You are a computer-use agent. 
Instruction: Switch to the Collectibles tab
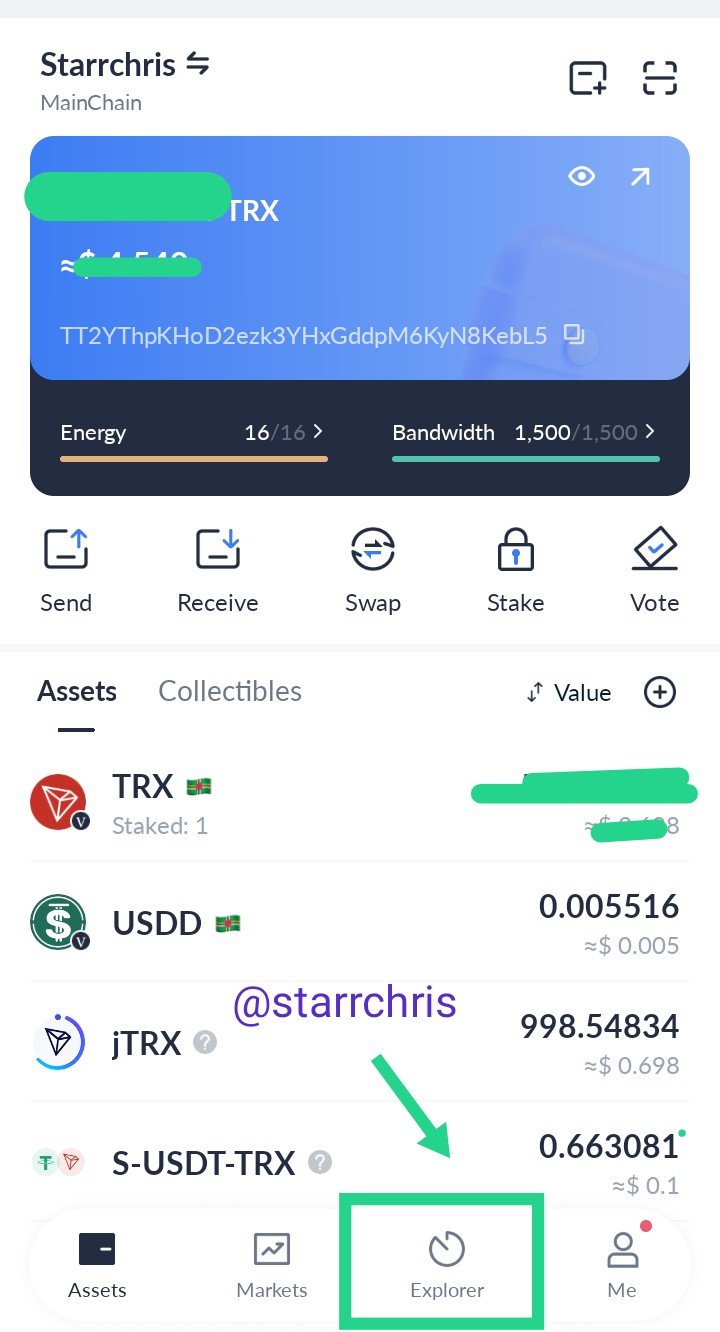pyautogui.click(x=230, y=691)
